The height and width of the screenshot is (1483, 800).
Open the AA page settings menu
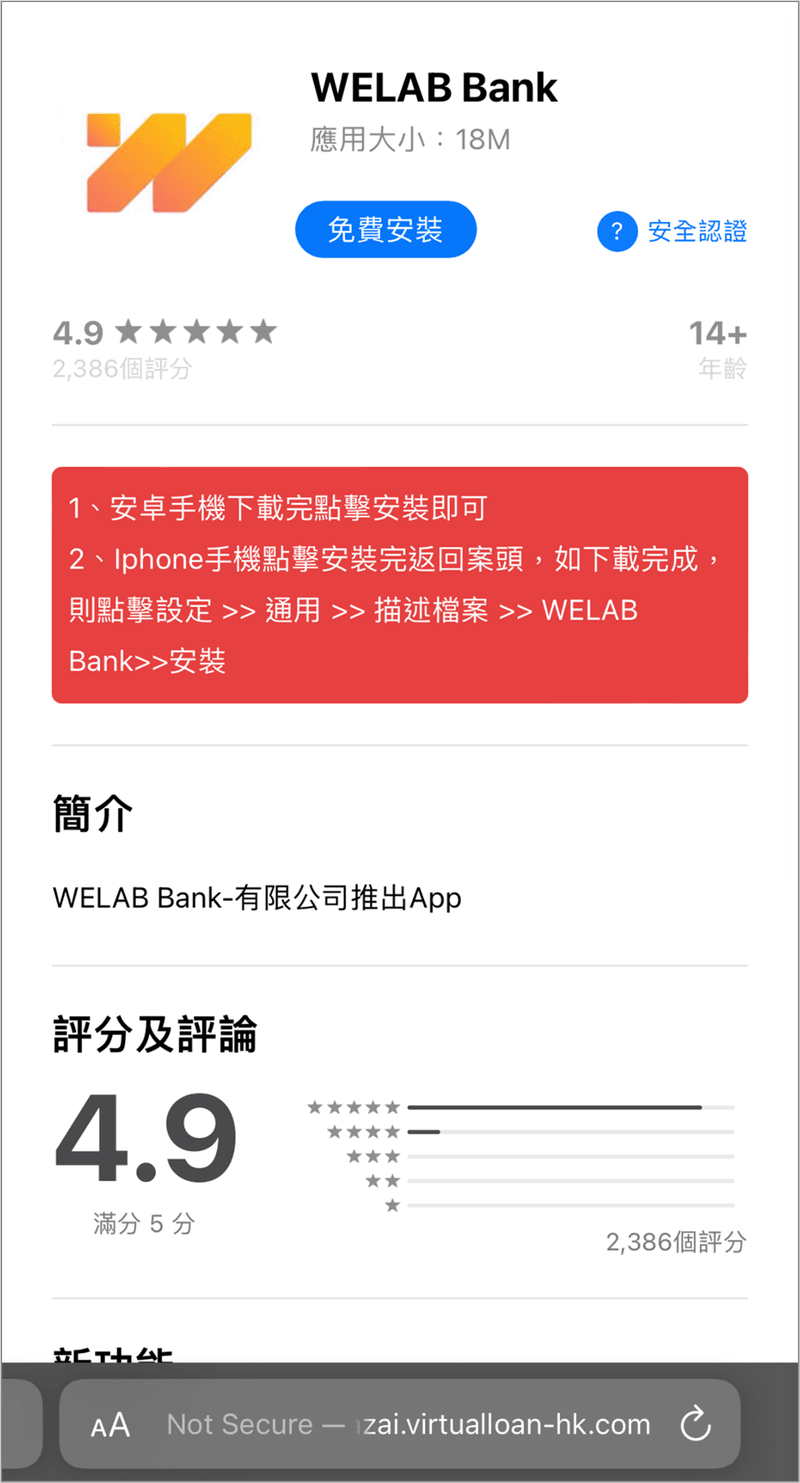pyautogui.click(x=111, y=1425)
